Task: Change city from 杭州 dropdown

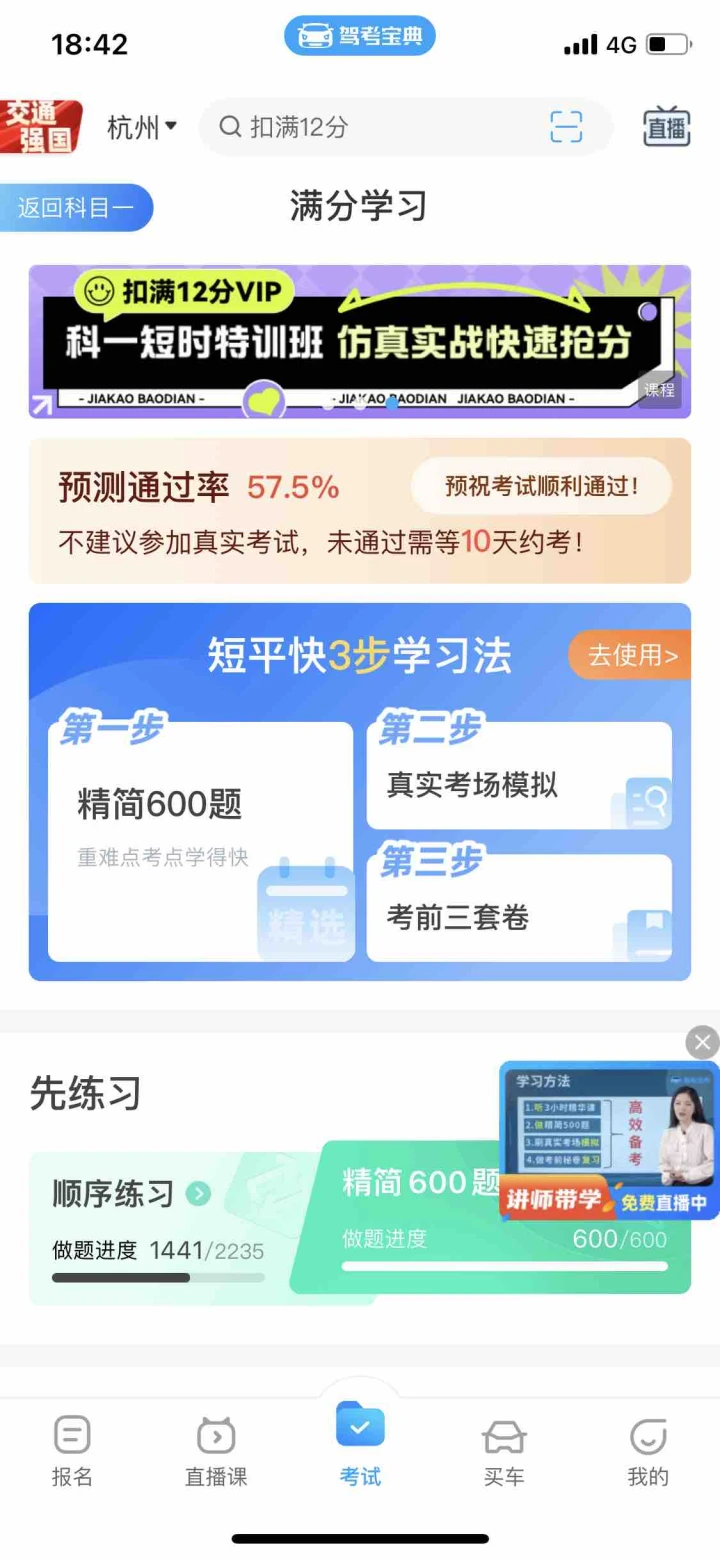Action: click(141, 127)
